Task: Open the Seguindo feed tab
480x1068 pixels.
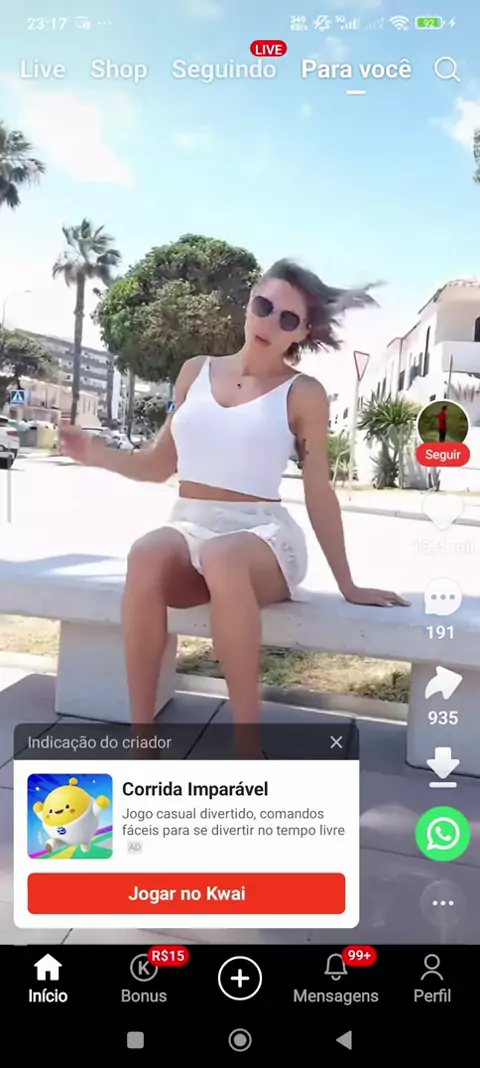Action: (224, 69)
